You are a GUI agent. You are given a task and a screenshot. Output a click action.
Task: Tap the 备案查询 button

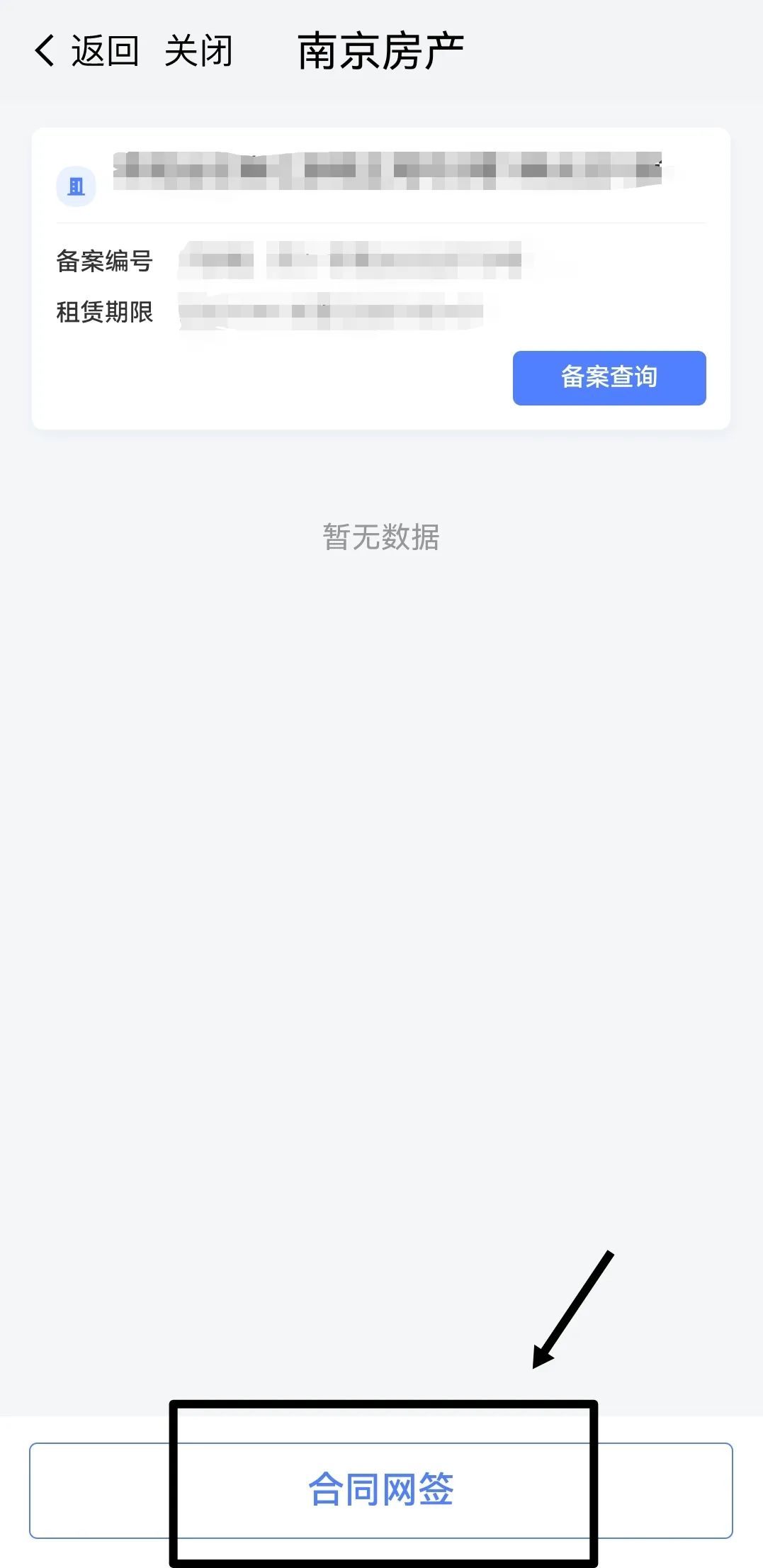pyautogui.click(x=609, y=378)
